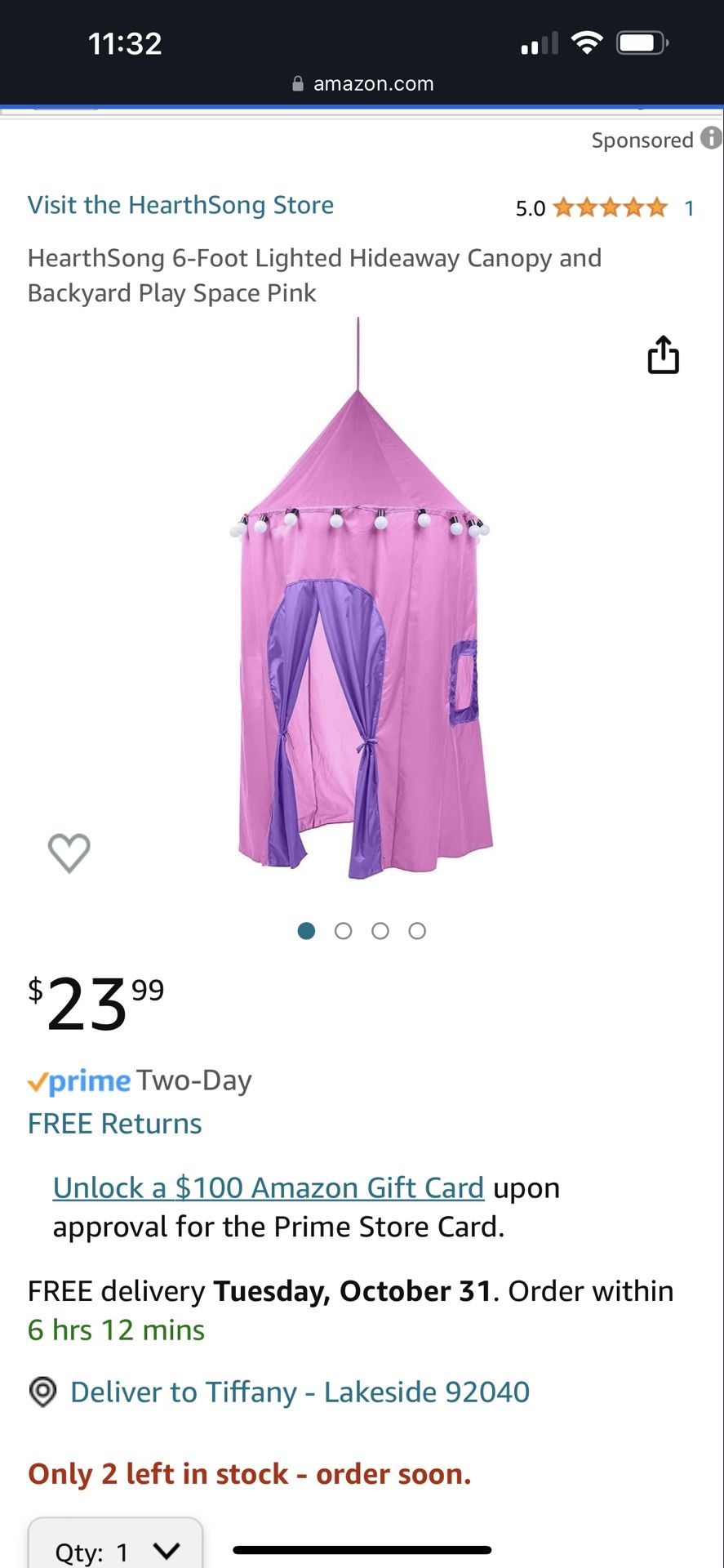Tap the product title text
The width and height of the screenshot is (724, 1568).
pos(314,275)
